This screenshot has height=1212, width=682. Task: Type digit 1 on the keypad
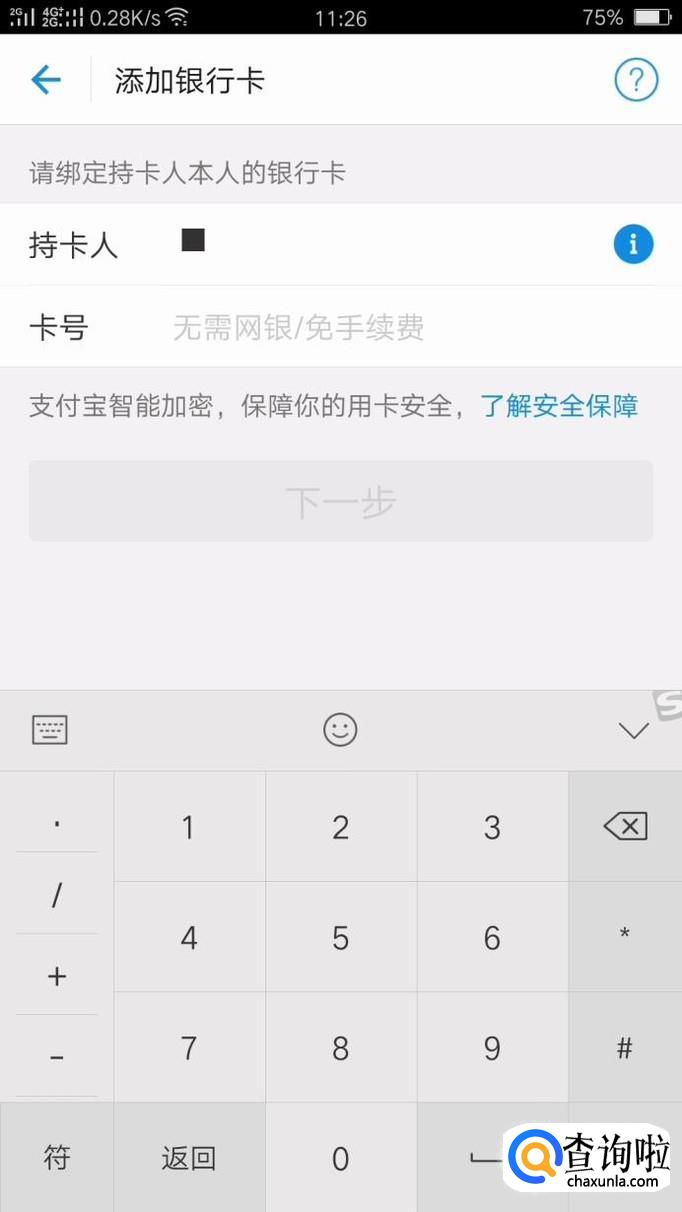189,827
